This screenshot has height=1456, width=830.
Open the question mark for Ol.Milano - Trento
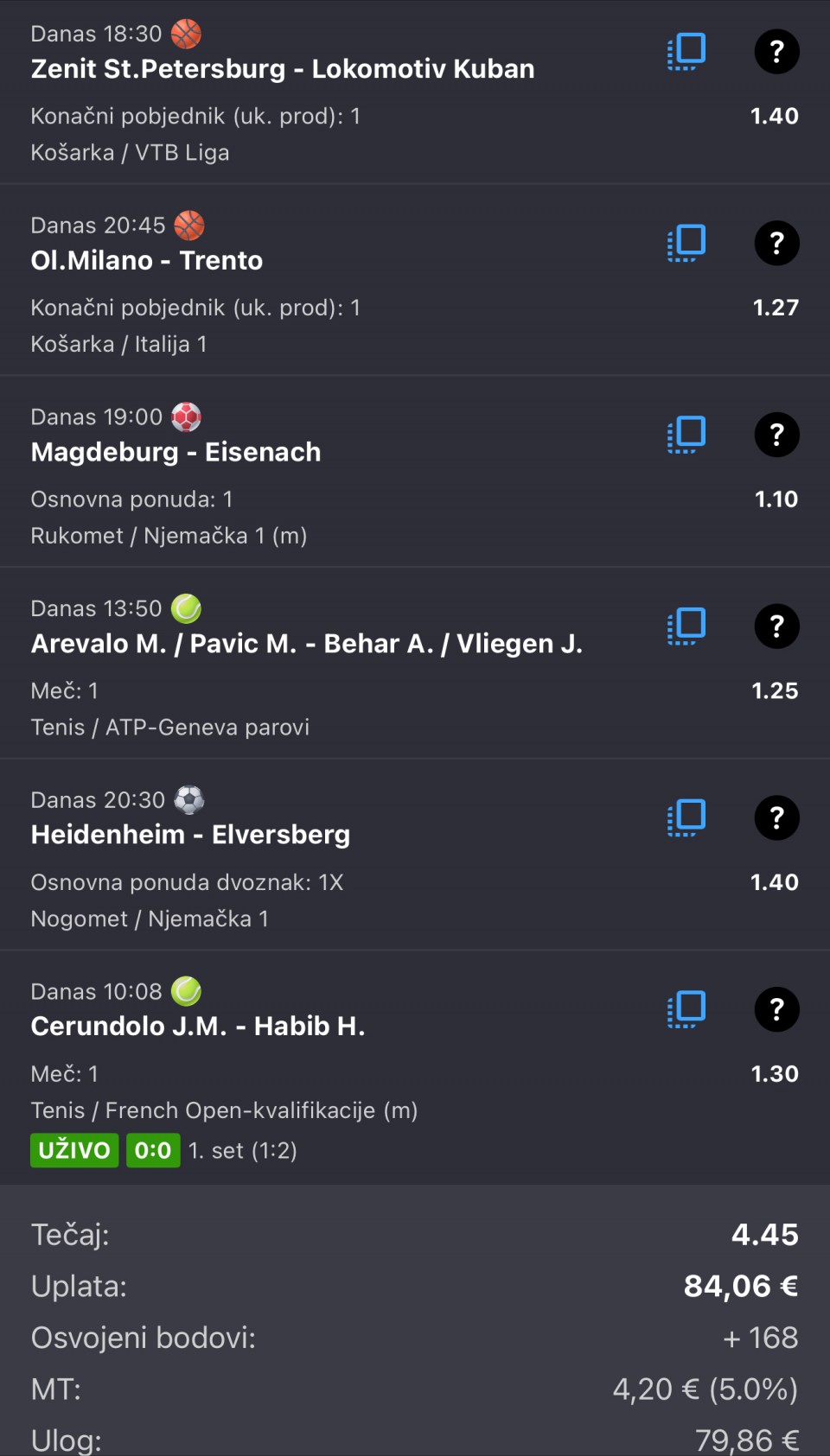click(x=776, y=244)
